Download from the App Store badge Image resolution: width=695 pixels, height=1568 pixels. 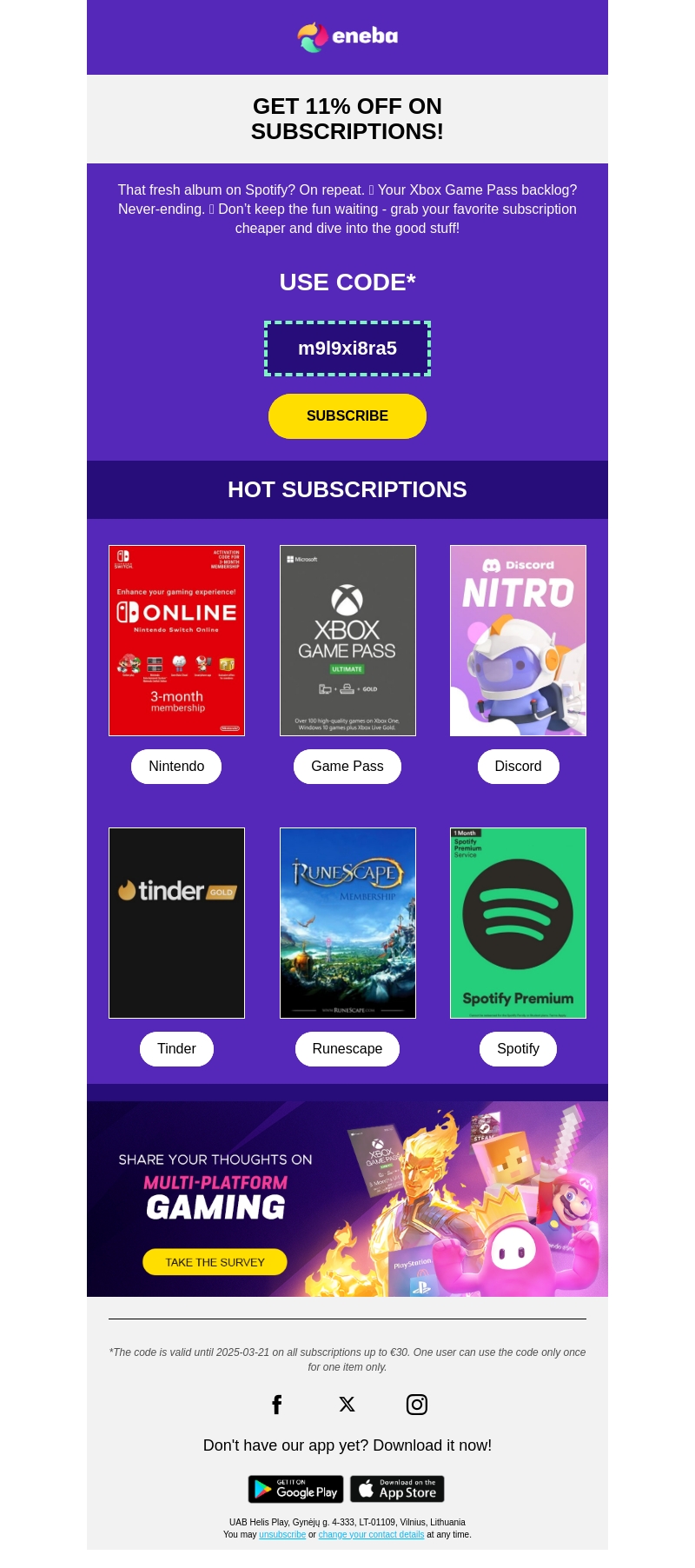click(397, 1489)
